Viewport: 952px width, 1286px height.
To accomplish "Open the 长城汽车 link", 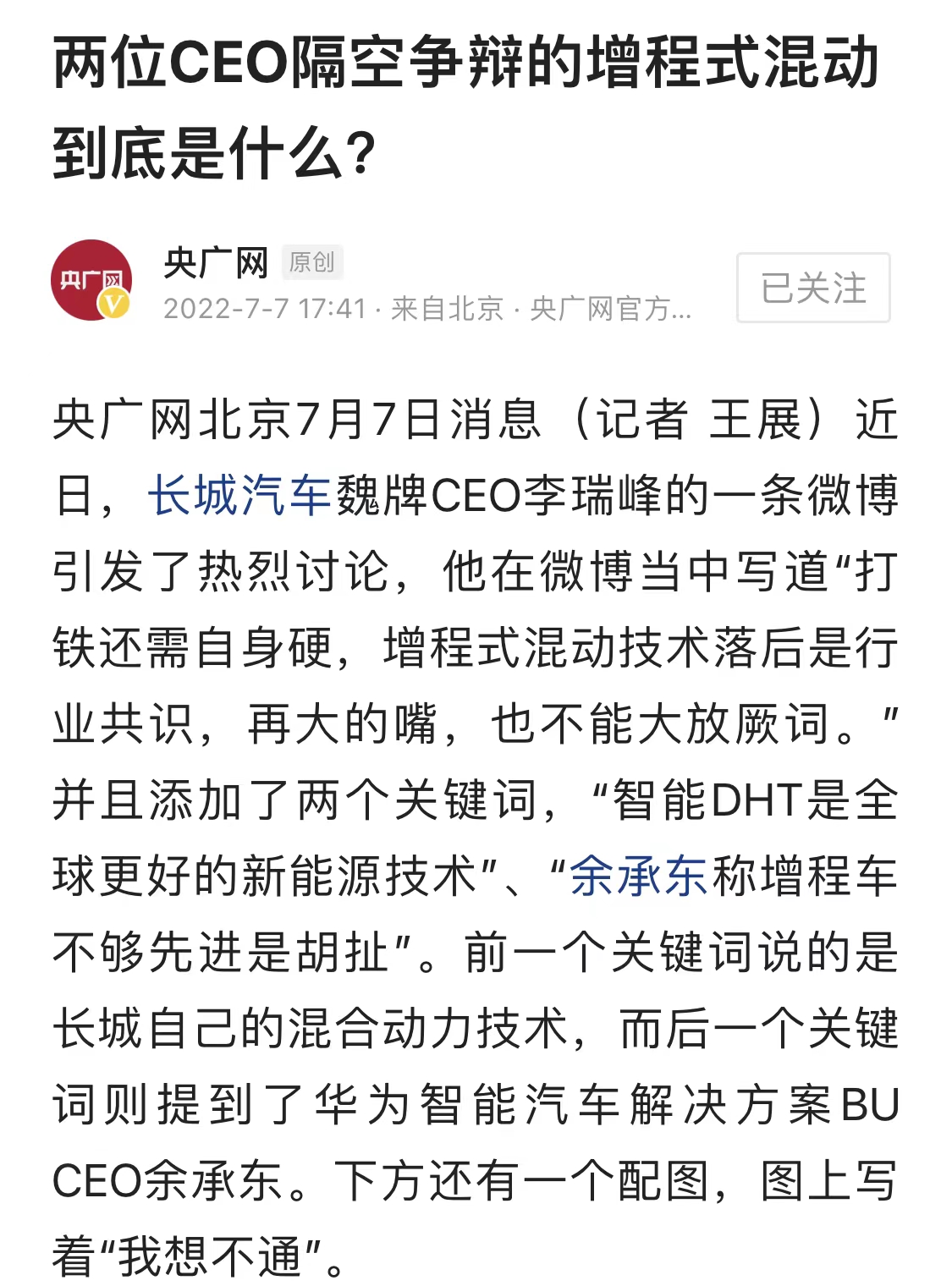I will coord(239,496).
